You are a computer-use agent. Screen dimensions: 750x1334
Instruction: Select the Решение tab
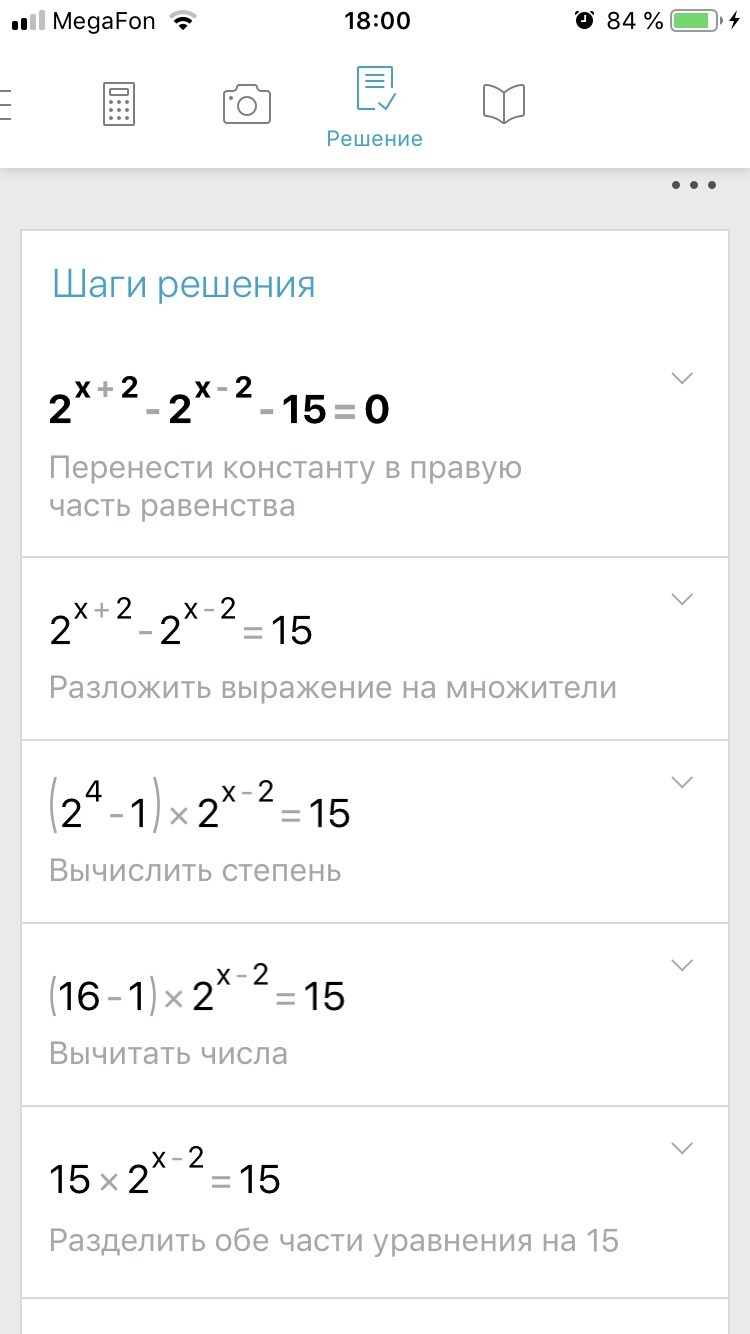(375, 108)
